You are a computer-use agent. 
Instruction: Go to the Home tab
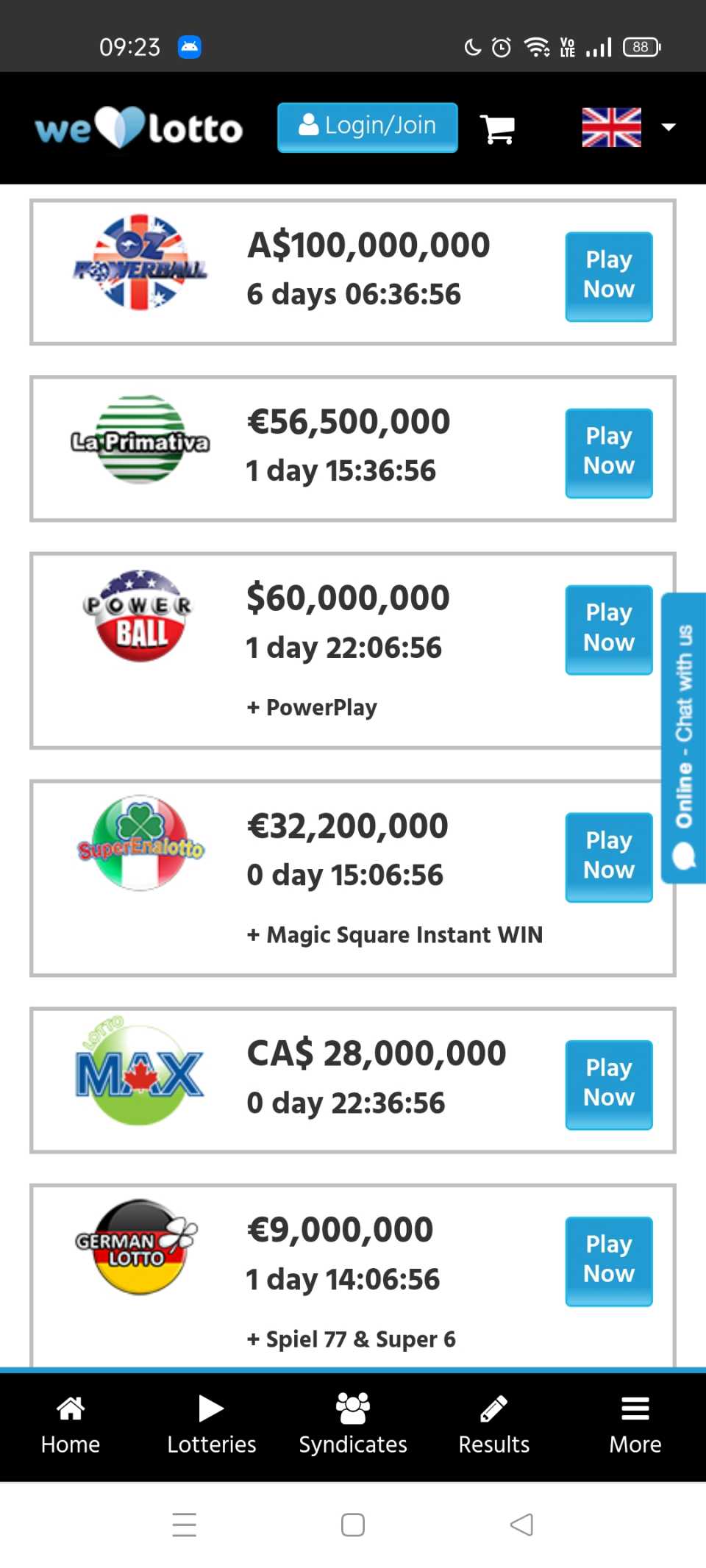coord(71,1426)
